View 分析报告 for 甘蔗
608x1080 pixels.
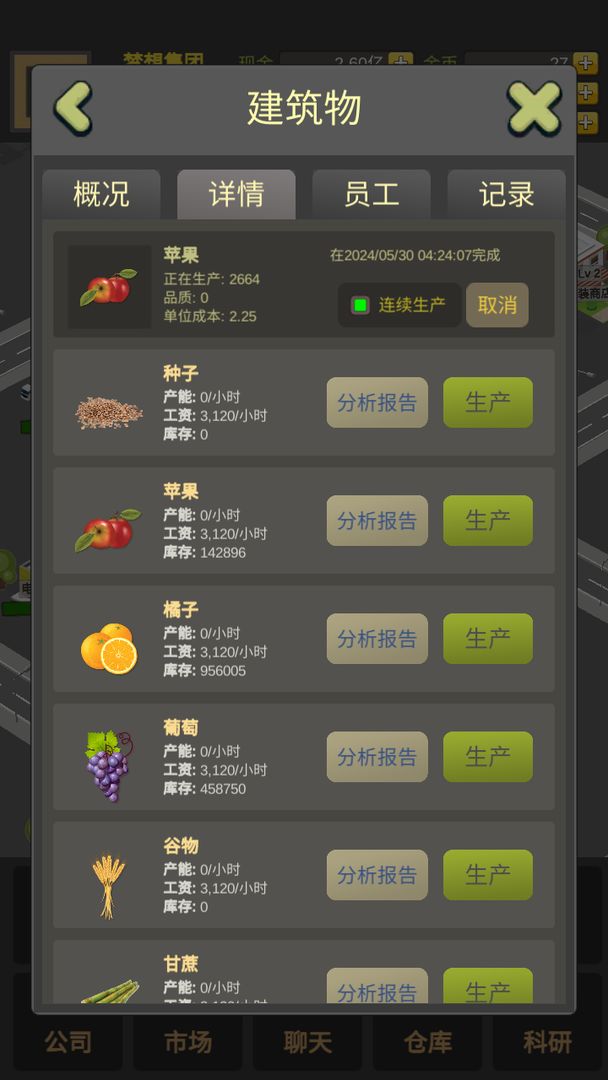tap(377, 986)
